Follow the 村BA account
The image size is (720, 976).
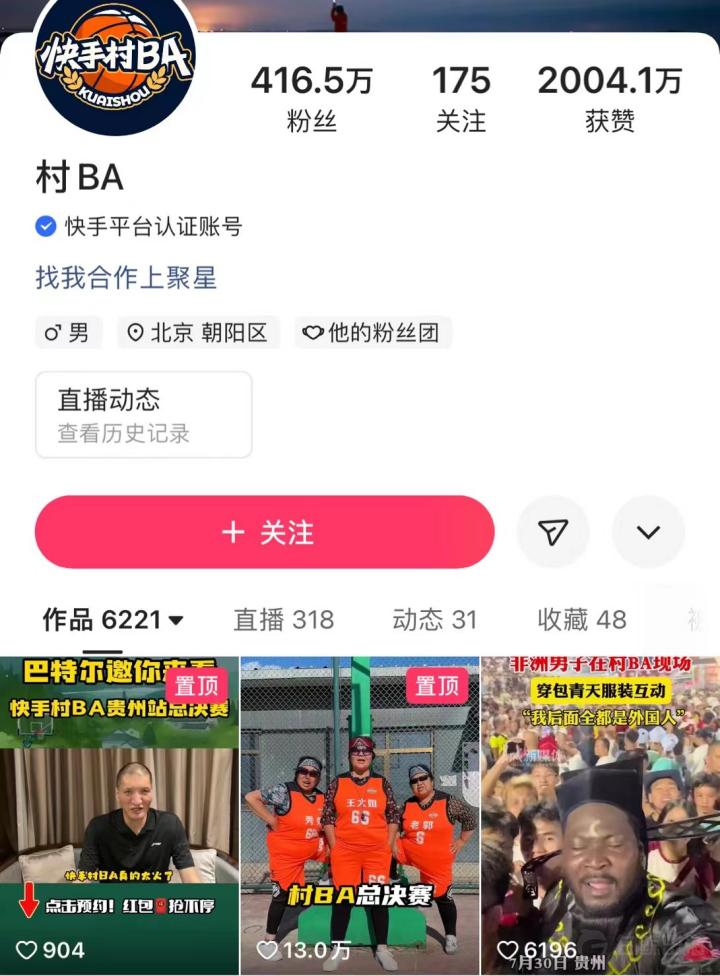(264, 532)
